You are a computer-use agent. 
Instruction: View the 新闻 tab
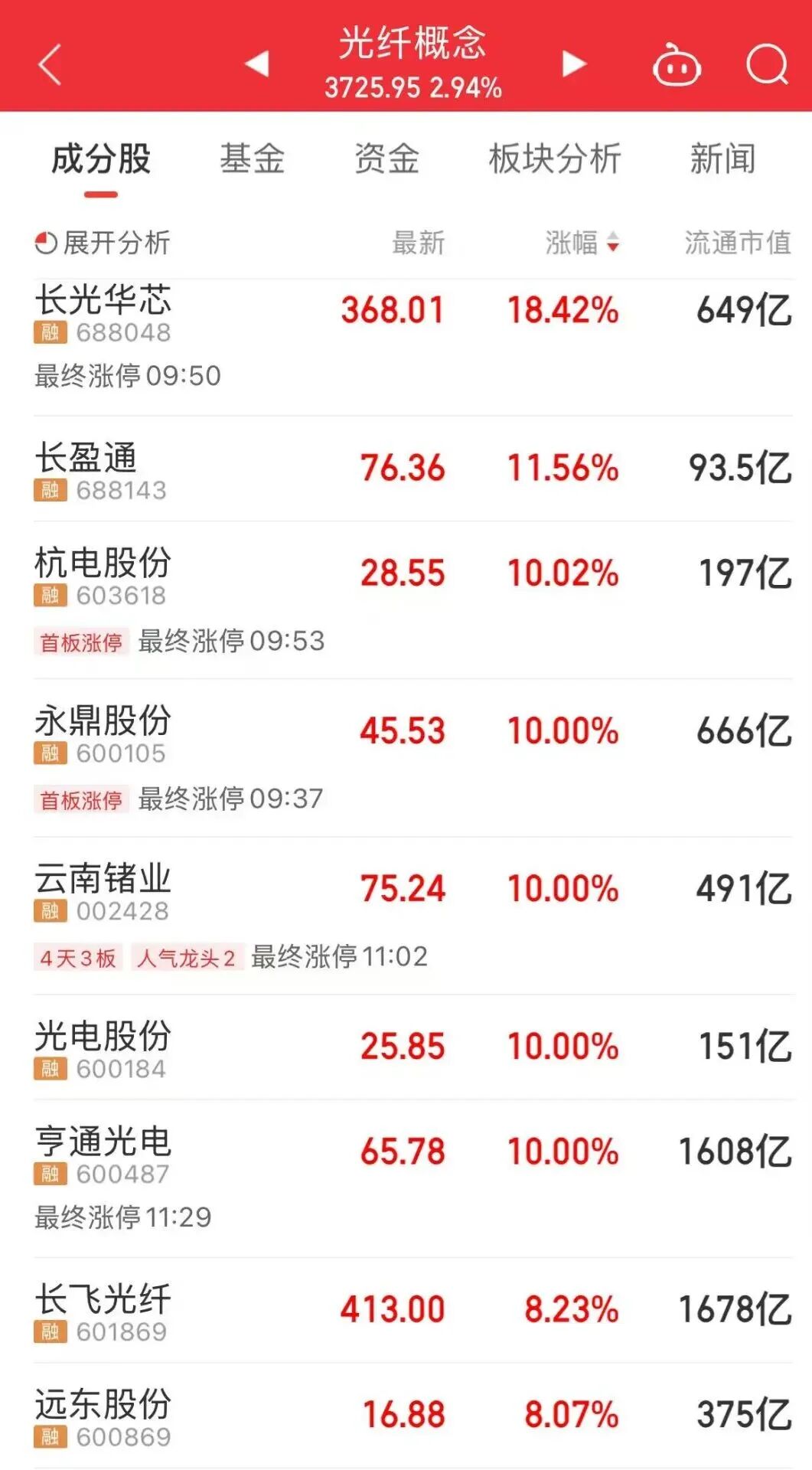point(722,160)
